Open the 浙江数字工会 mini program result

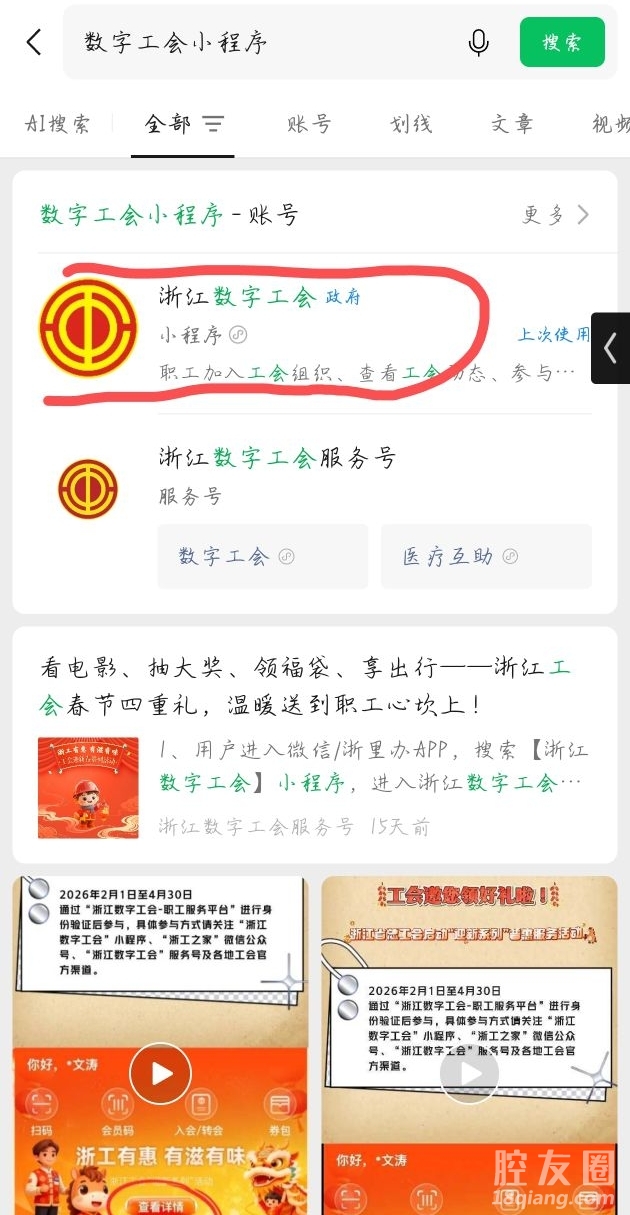point(300,330)
